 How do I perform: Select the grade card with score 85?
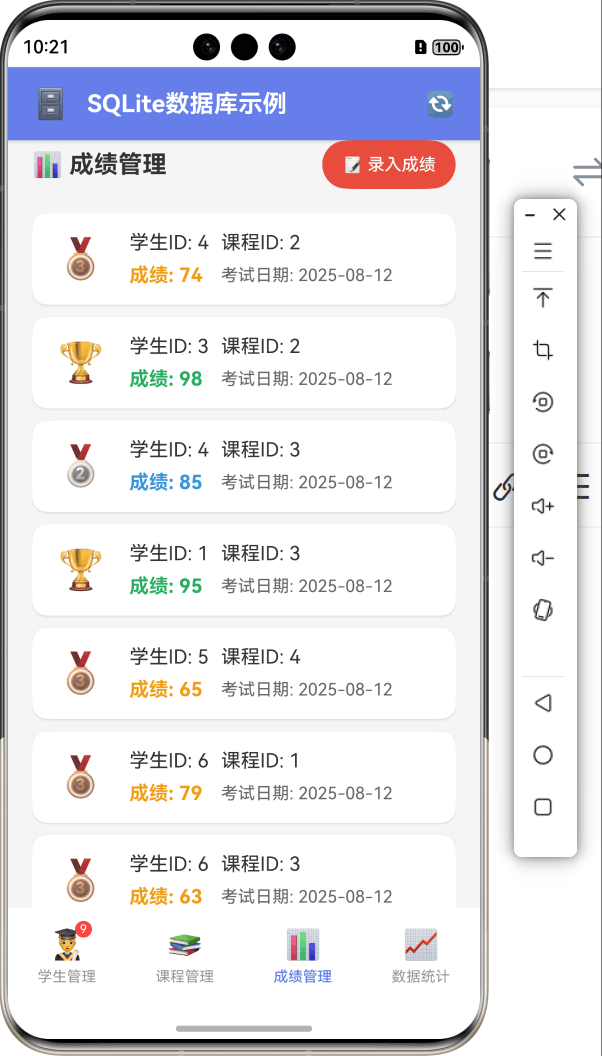pyautogui.click(x=244, y=466)
